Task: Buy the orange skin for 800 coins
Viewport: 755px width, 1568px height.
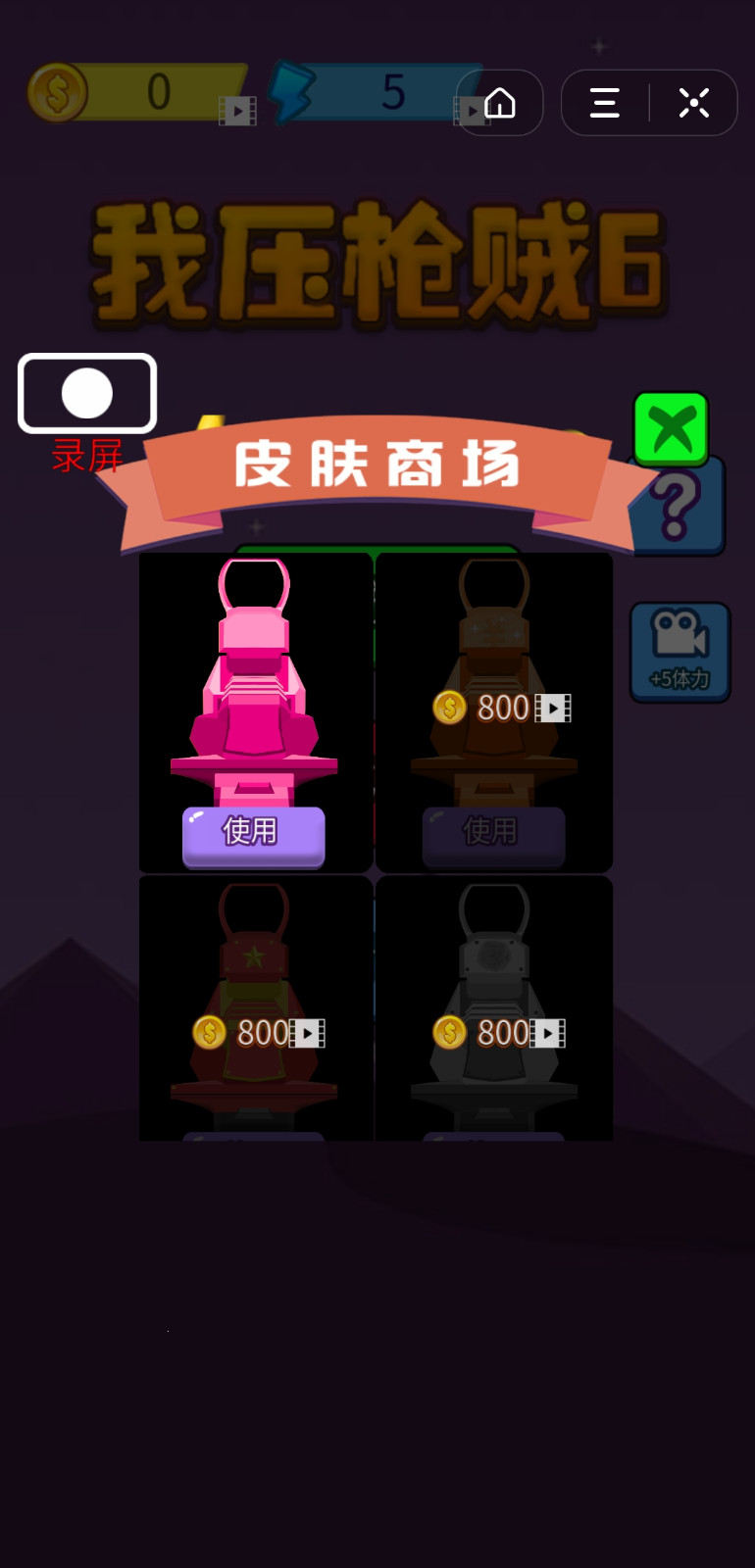Action: point(501,708)
